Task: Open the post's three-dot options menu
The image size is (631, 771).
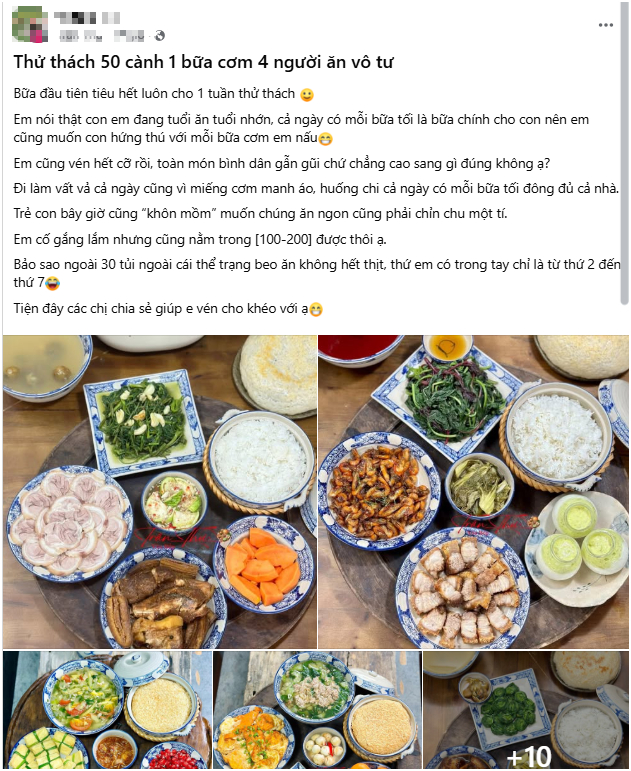Action: tap(606, 24)
